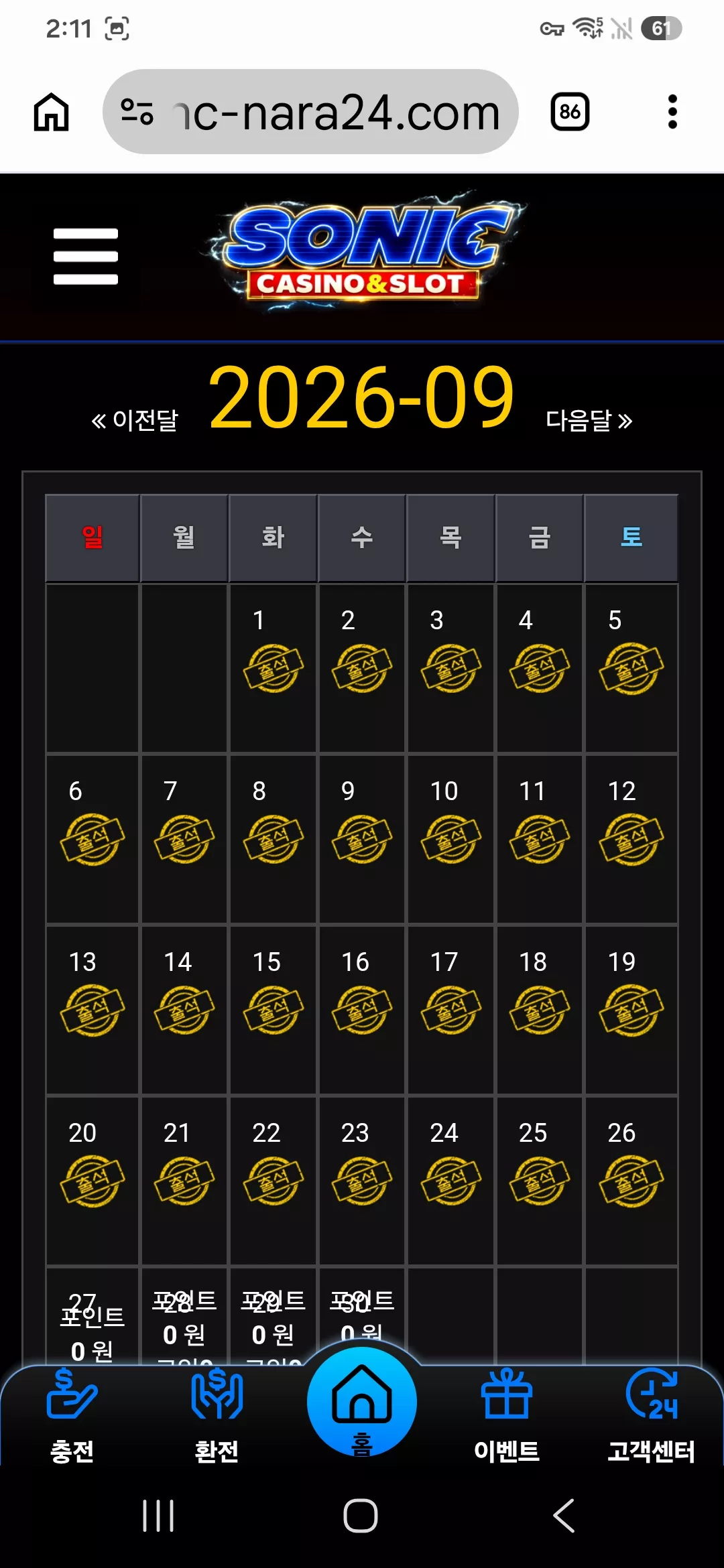Go to the previous month (이전달)
This screenshot has height=1568, width=724.
pos(135,420)
